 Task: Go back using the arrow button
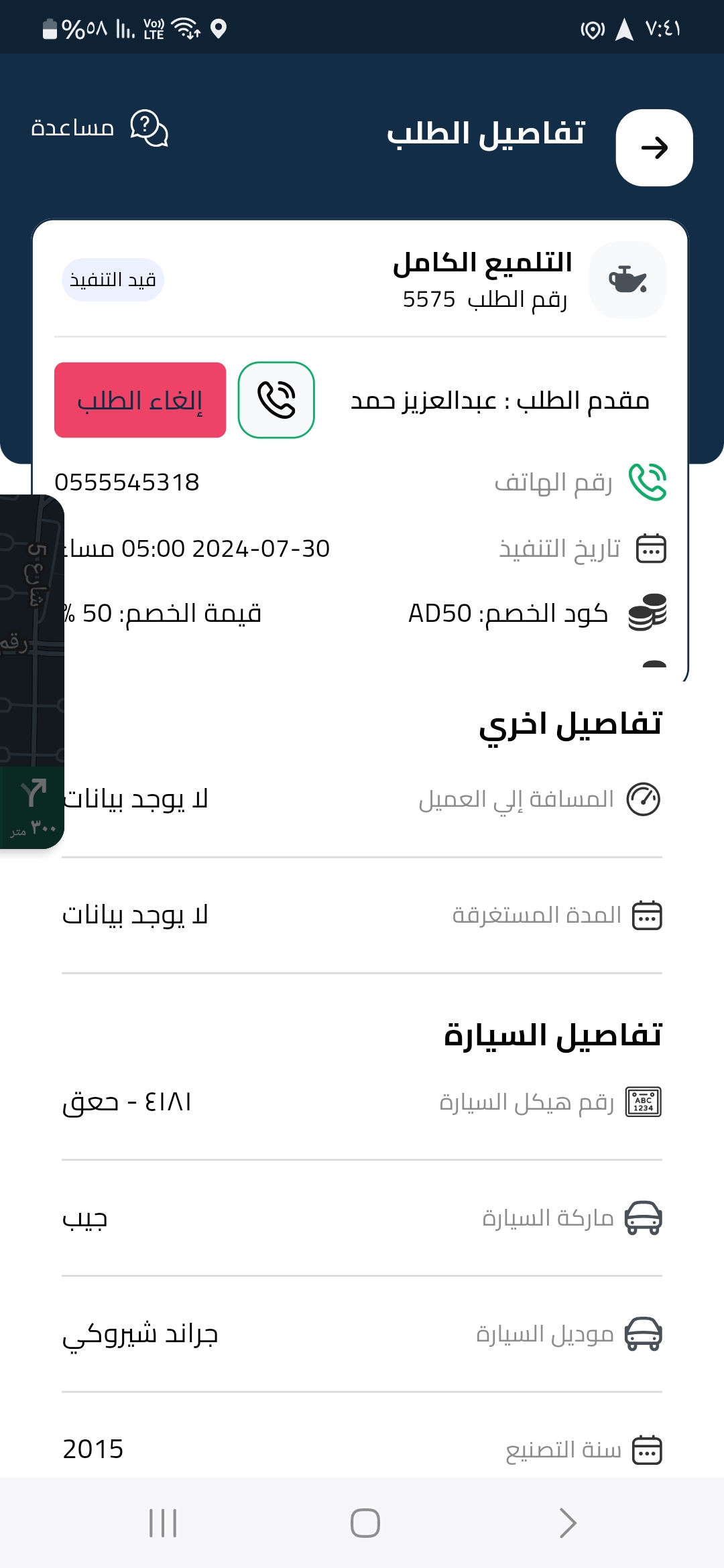[654, 147]
